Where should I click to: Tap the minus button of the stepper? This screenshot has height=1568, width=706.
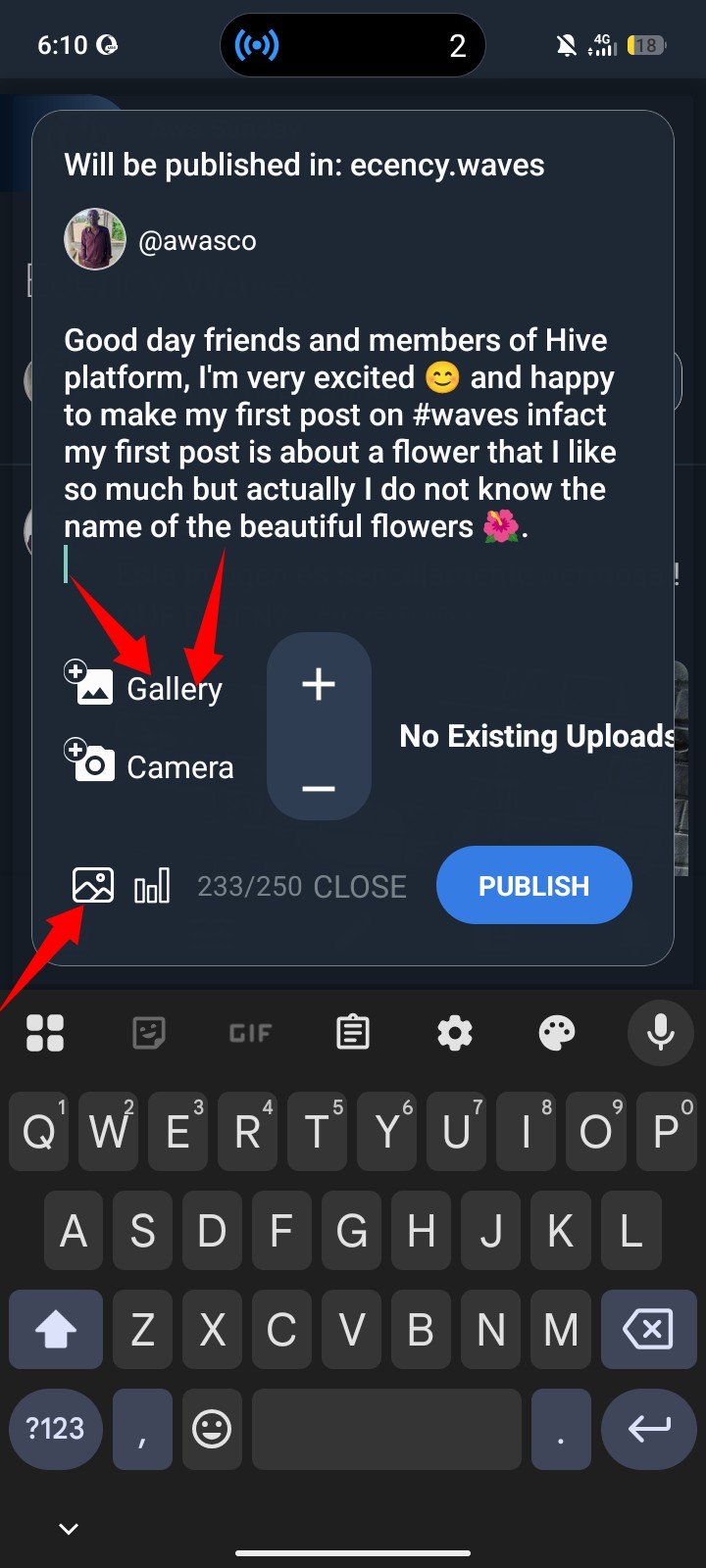(x=319, y=788)
